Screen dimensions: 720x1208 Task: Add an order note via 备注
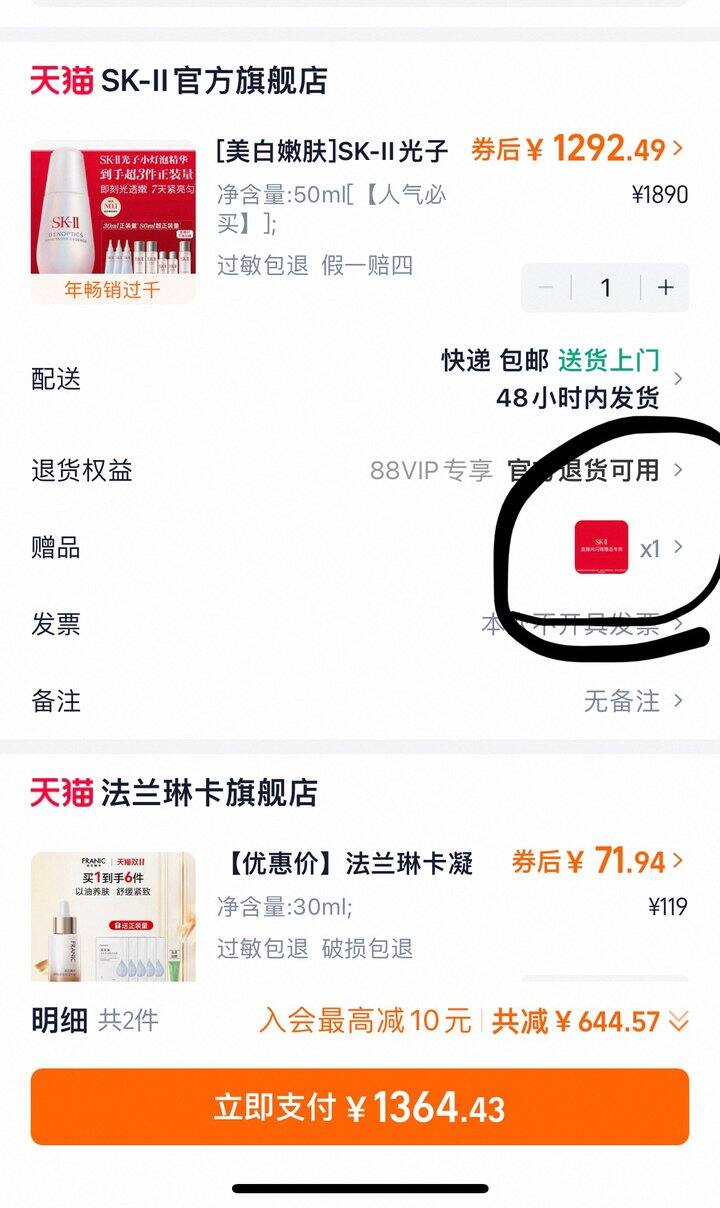coord(360,701)
